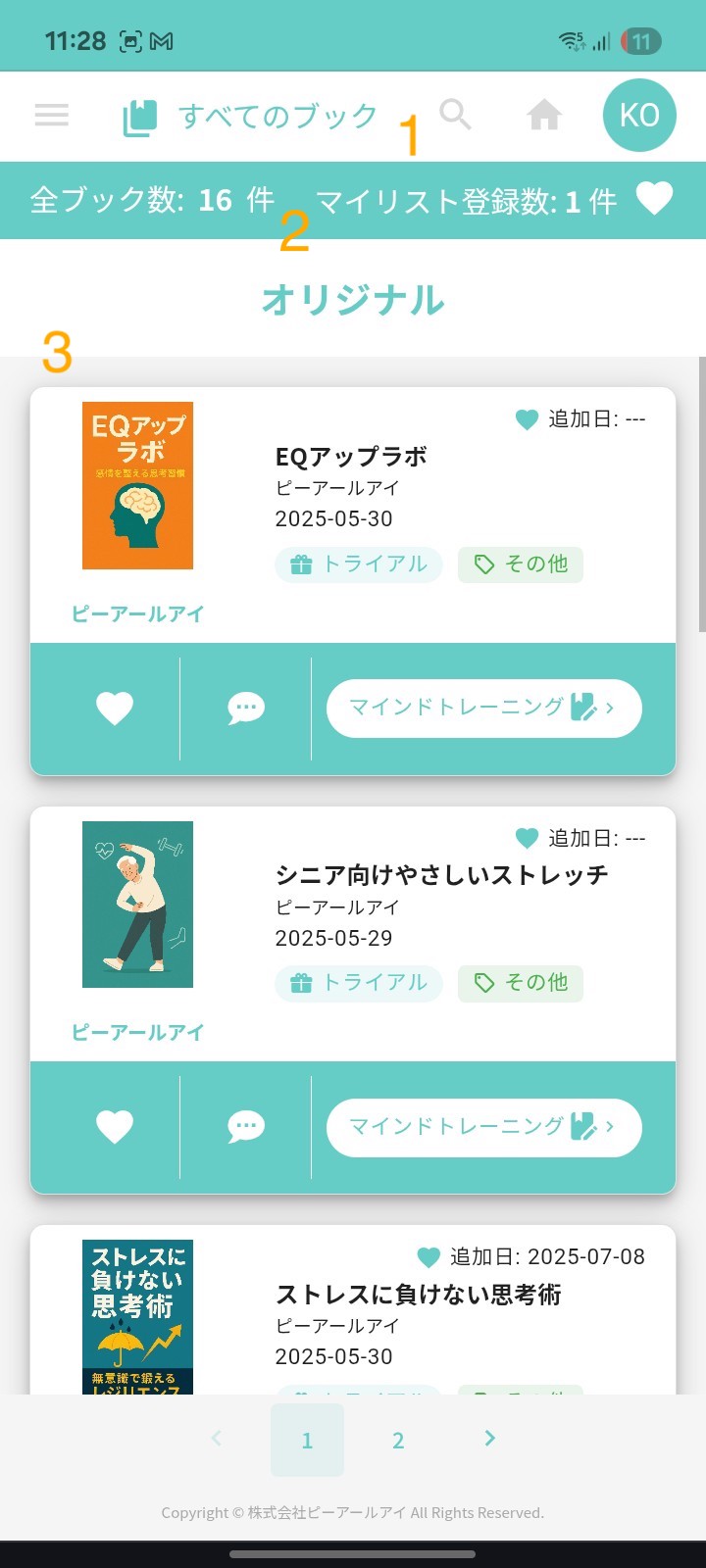The image size is (706, 1568).
Task: Start マインドトレーニング for シニア向けやさしいストレッチ
Action: point(483,1127)
